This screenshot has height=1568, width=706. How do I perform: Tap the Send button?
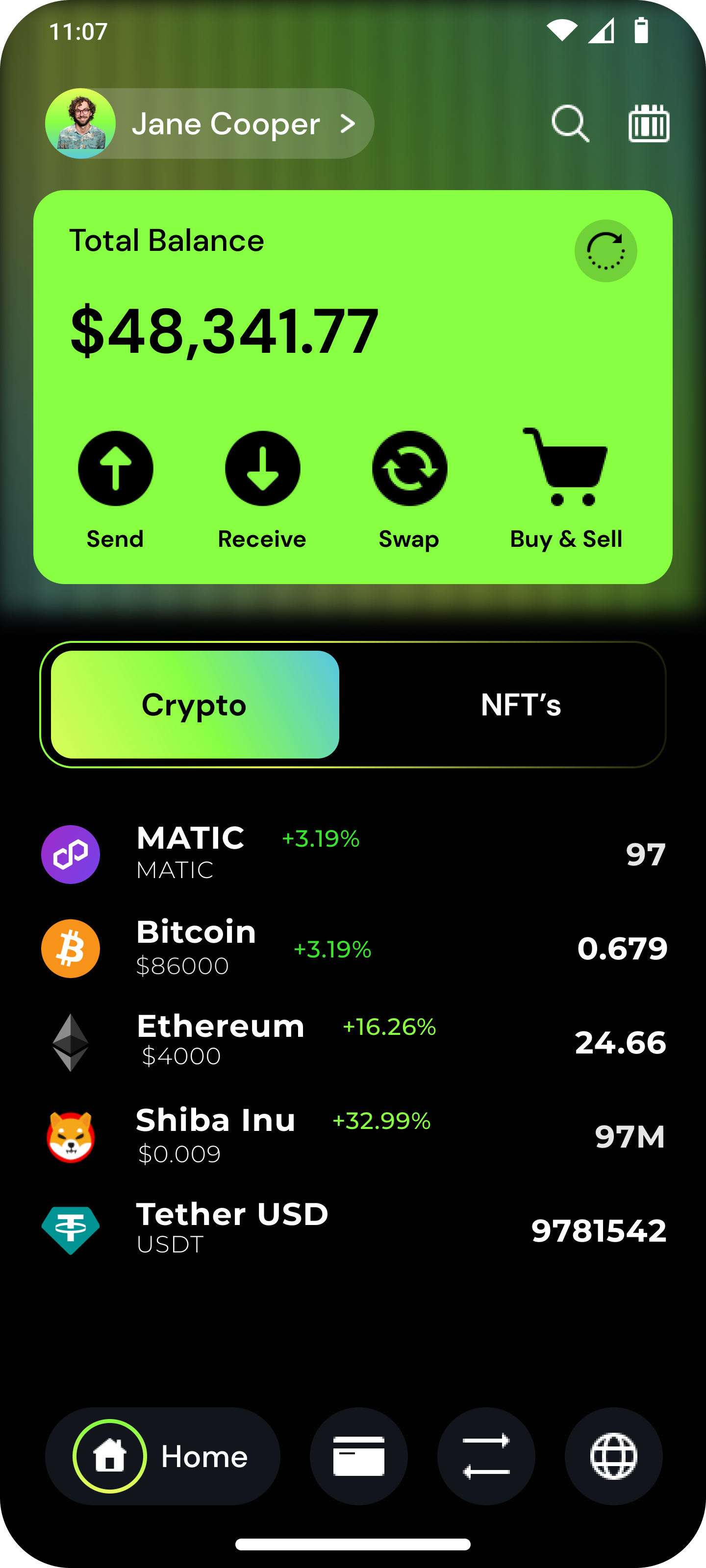[115, 468]
